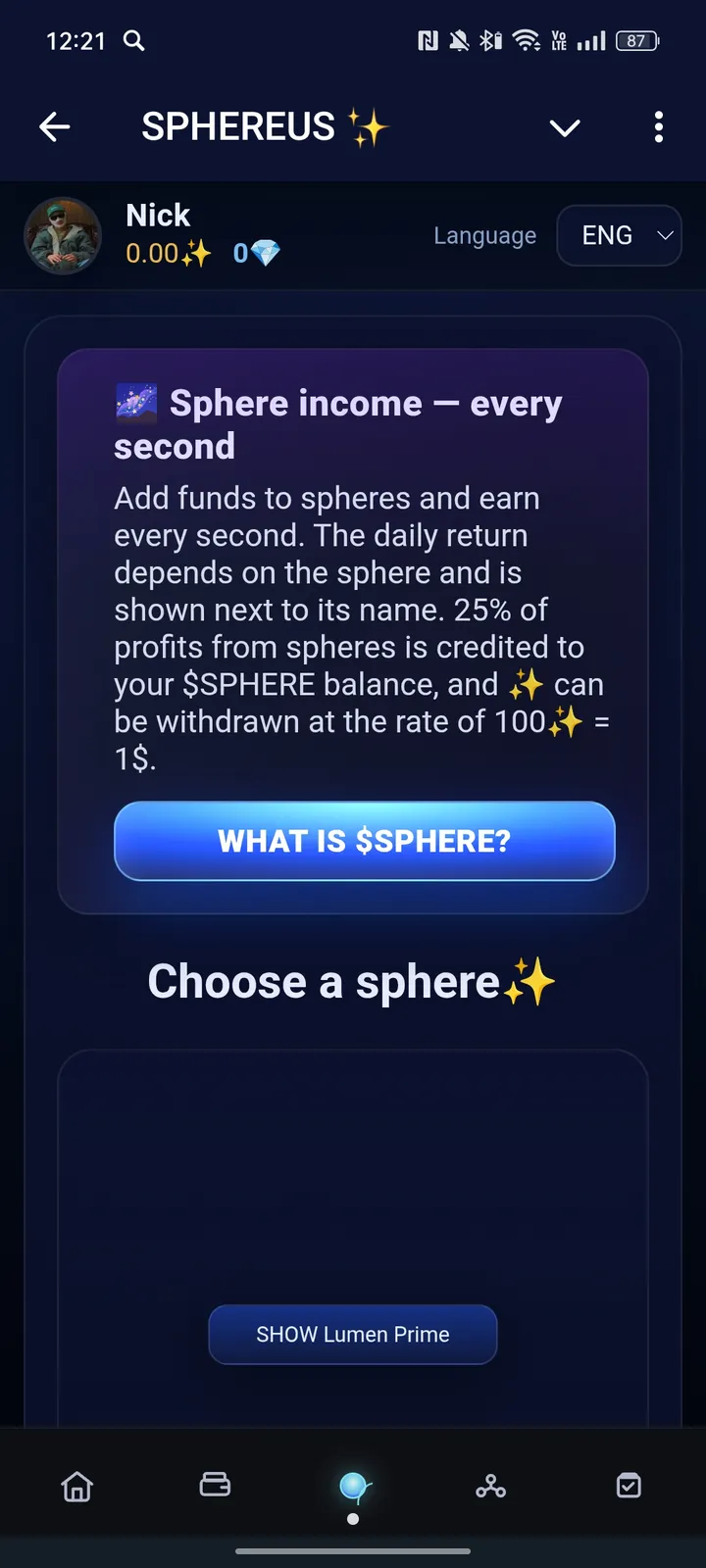Tap Nick's profile avatar photo

(x=63, y=235)
